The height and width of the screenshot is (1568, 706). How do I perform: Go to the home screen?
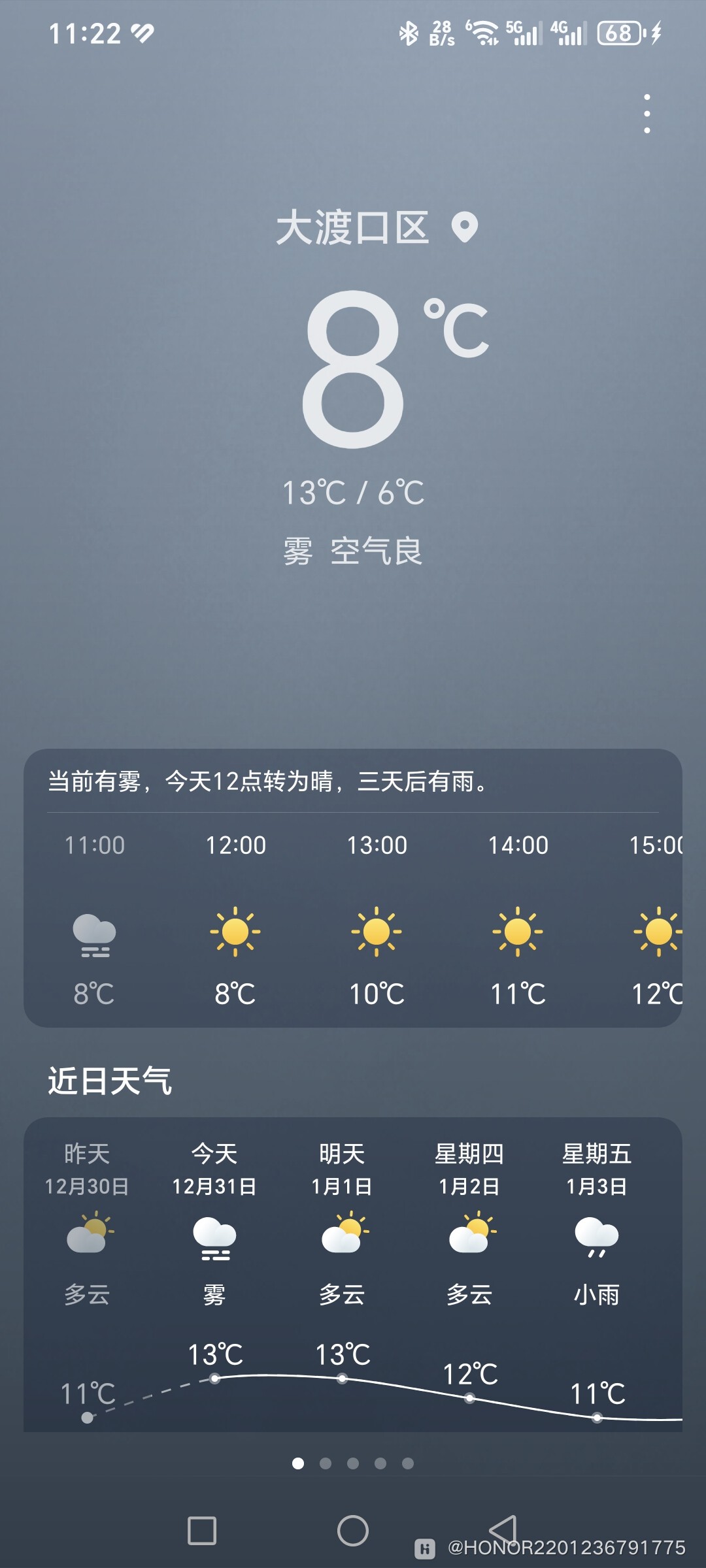353,1530
